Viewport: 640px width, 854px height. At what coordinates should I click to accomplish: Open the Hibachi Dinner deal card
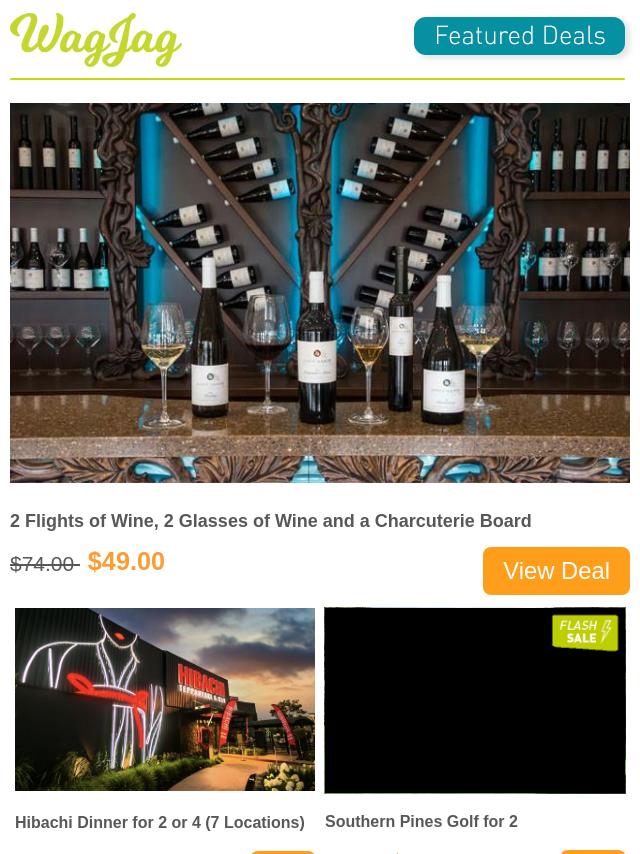[165, 699]
